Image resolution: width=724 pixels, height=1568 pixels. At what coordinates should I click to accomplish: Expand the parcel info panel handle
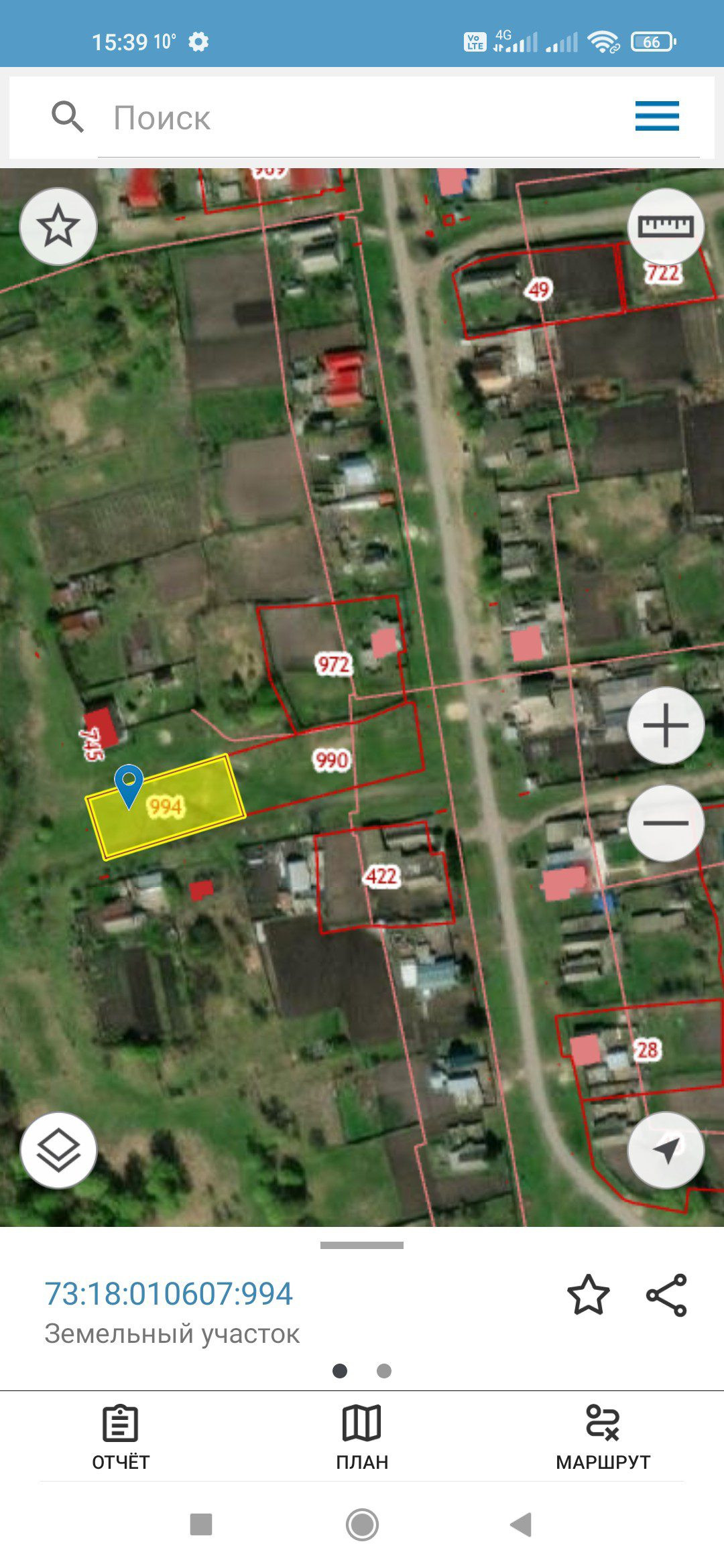point(362,1246)
